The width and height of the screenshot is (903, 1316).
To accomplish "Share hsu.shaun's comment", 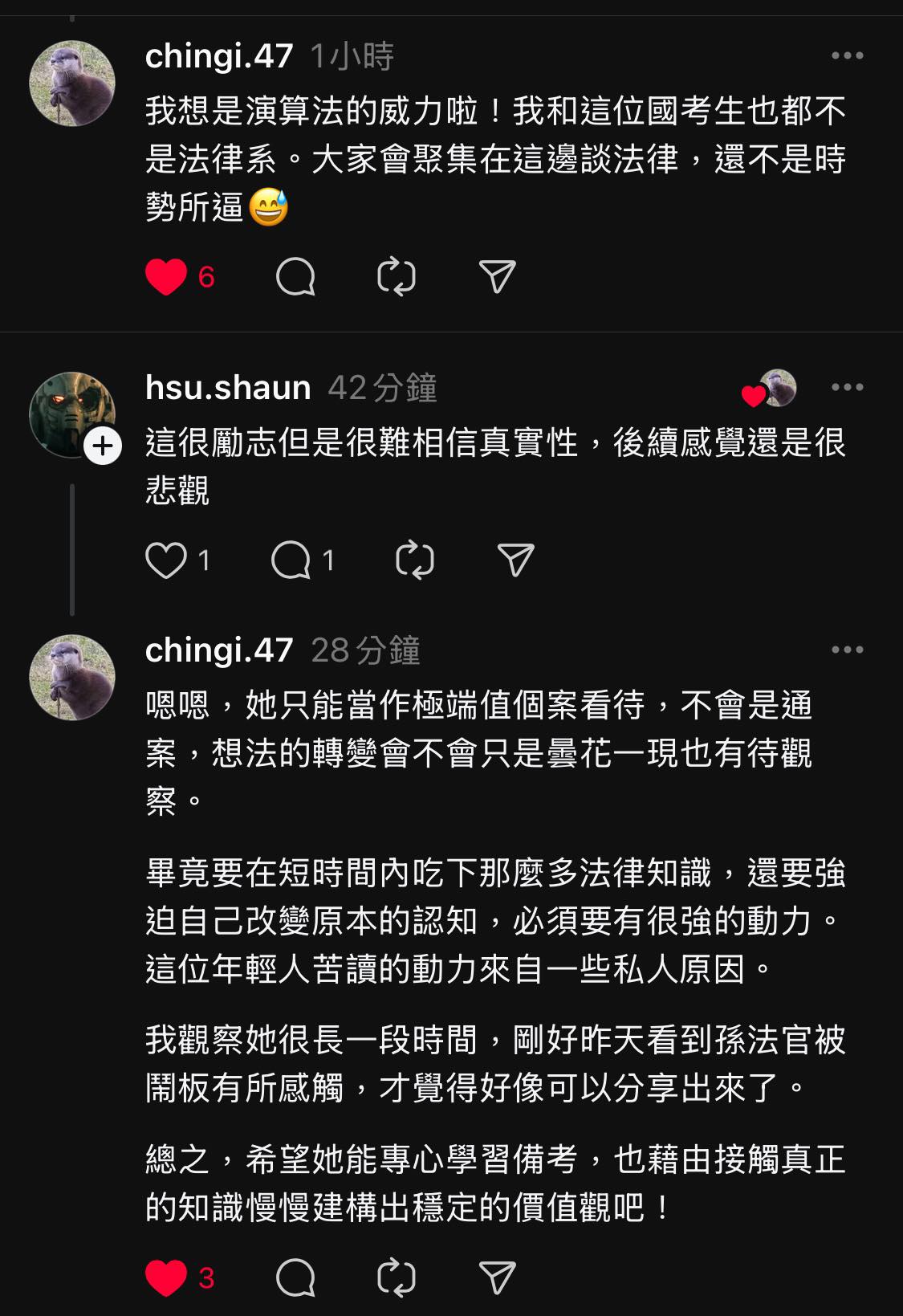I will [x=515, y=560].
